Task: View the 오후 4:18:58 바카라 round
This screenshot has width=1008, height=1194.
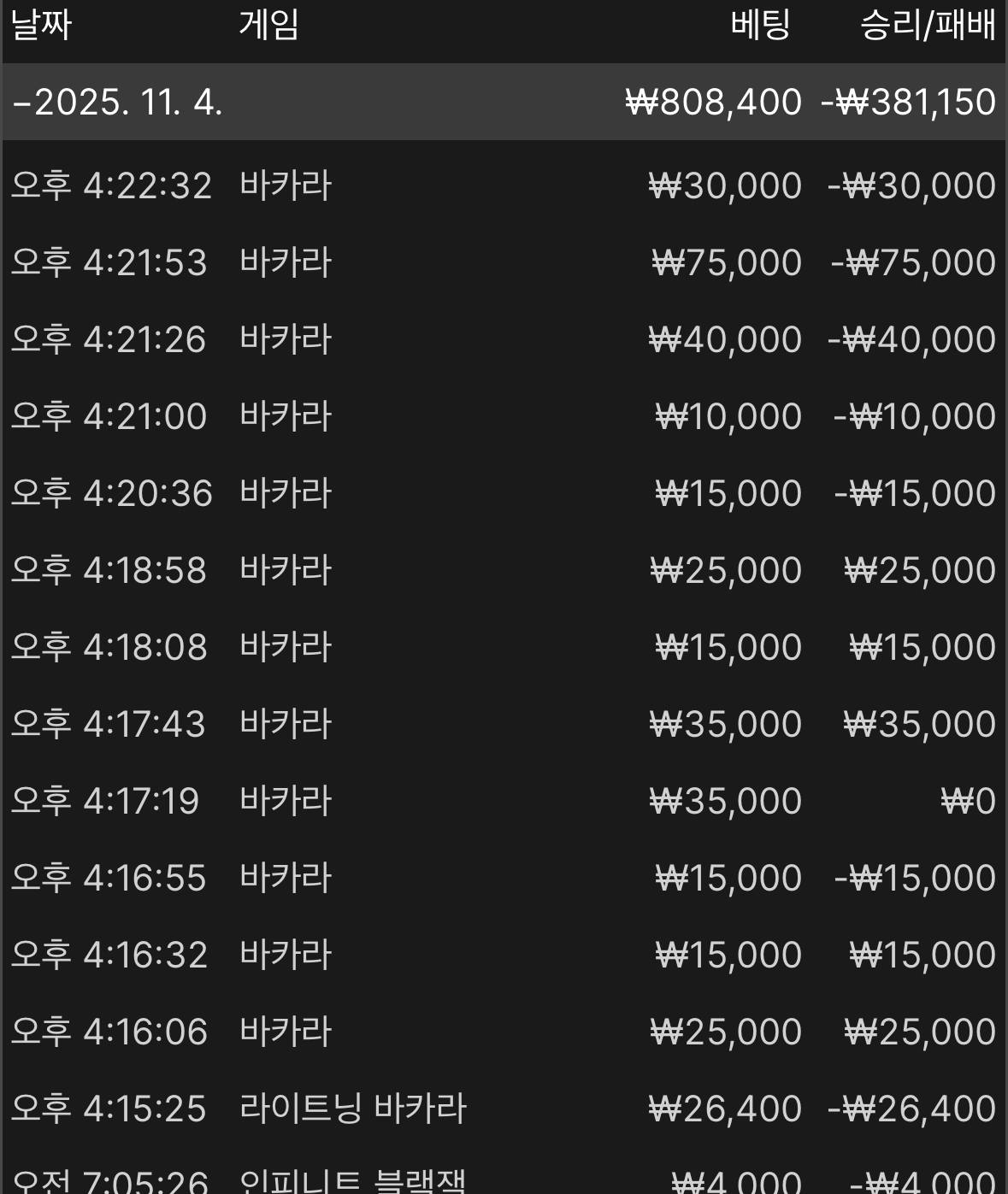Action: pos(504,570)
